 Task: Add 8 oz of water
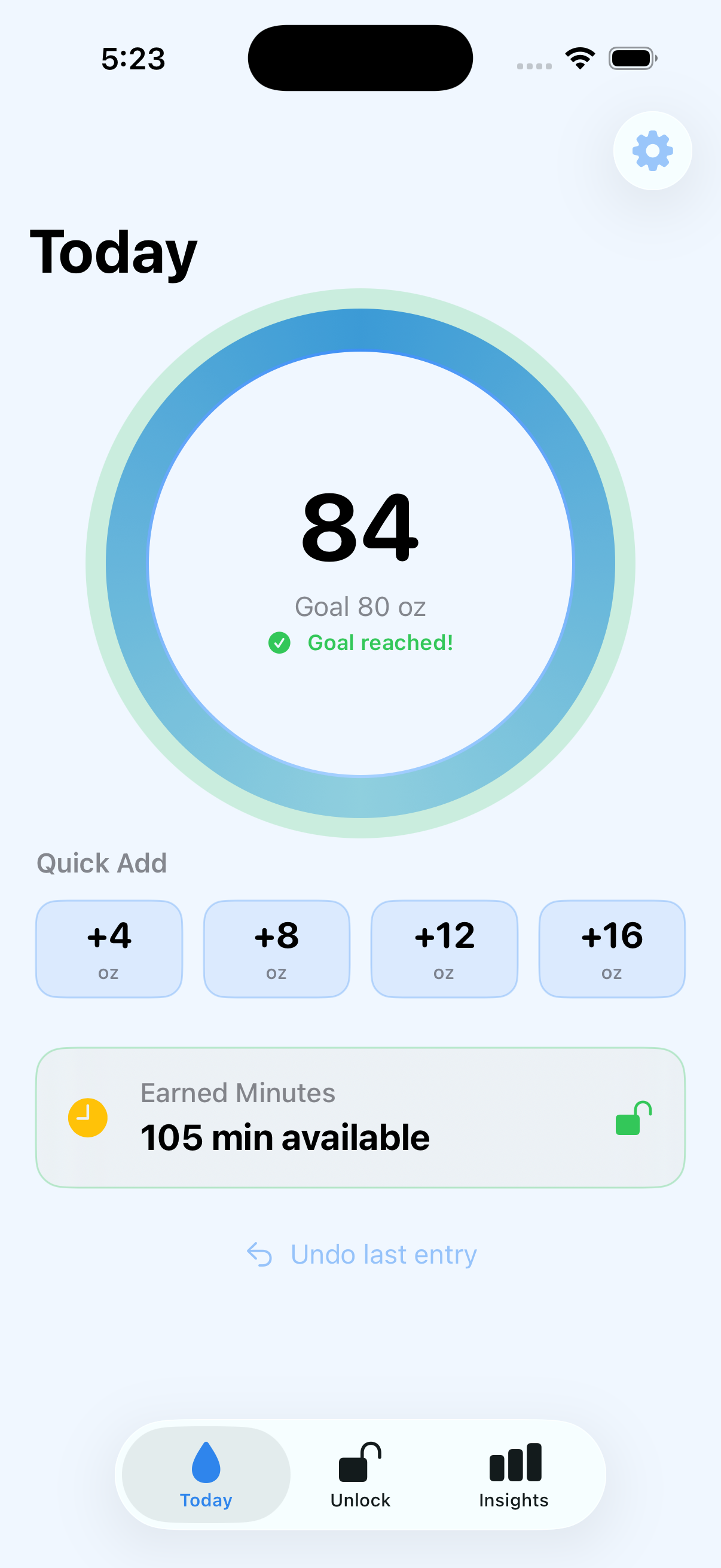pos(276,948)
